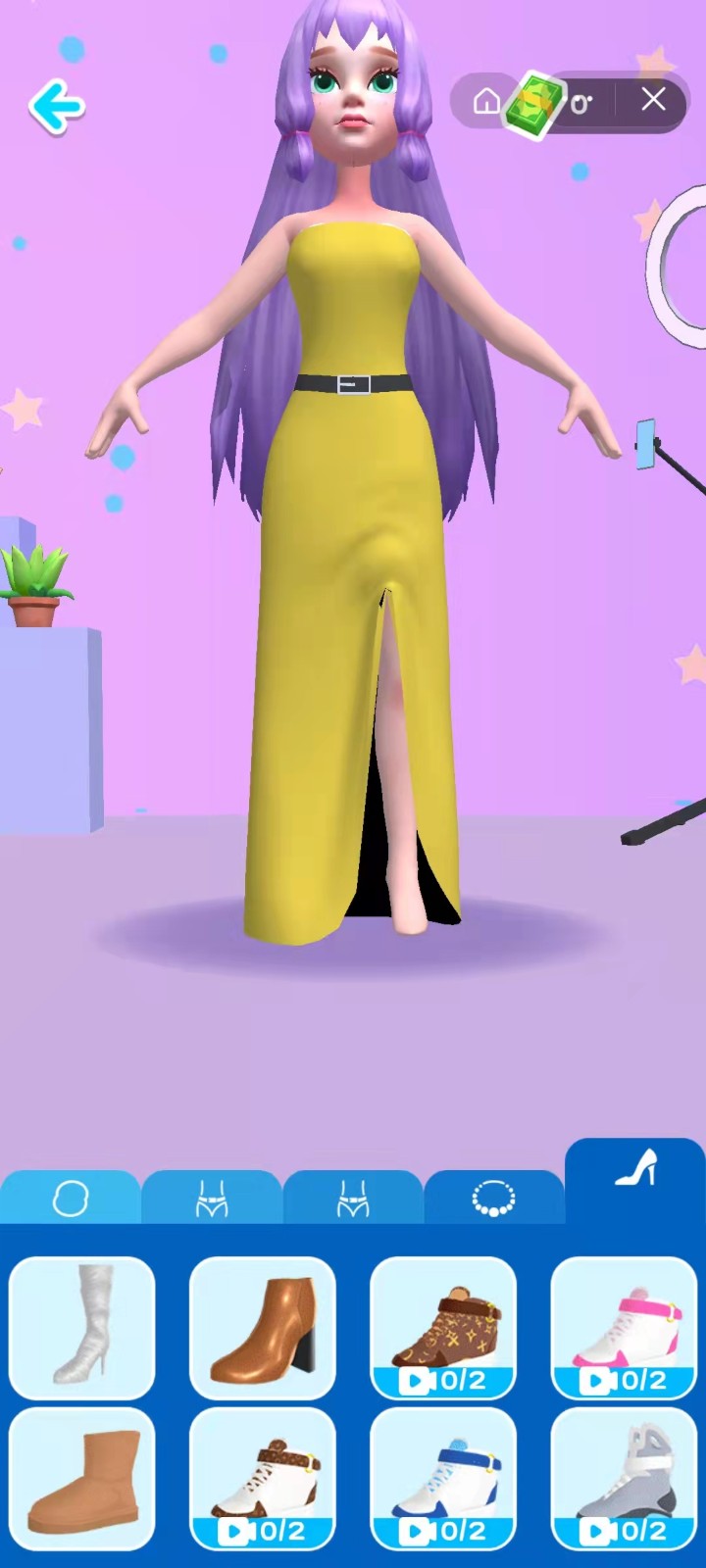Unlock the pink and white sneaker
Image resolution: width=706 pixels, height=1568 pixels.
click(x=624, y=1326)
